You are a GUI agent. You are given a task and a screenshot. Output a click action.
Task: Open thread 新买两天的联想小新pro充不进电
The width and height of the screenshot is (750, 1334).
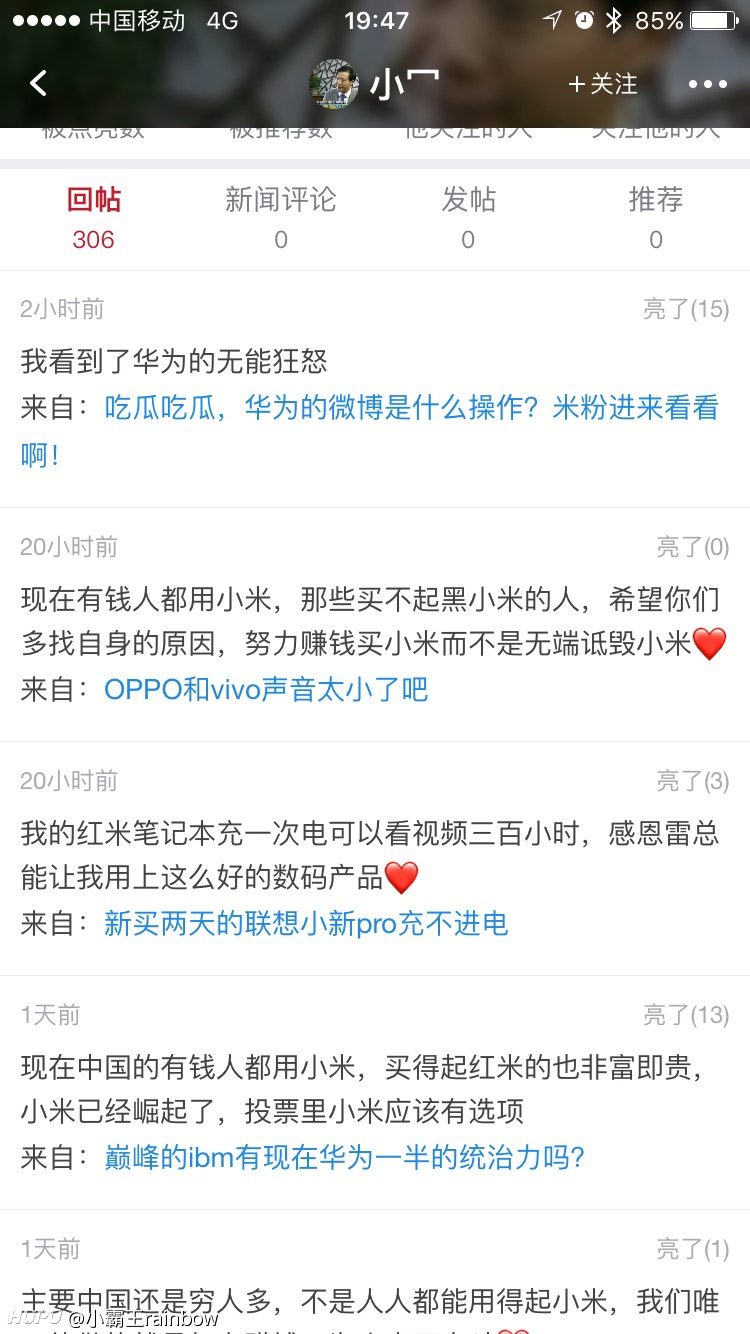(306, 923)
